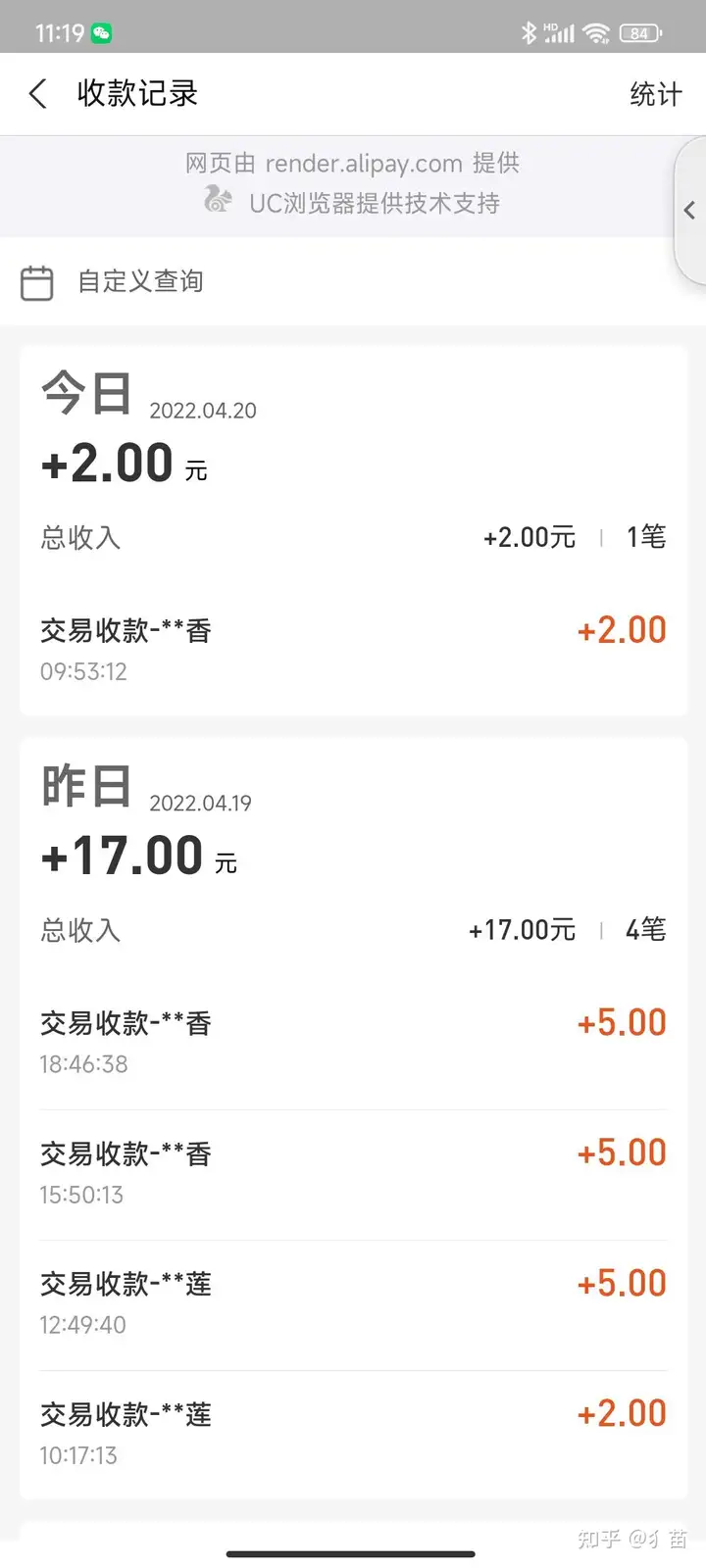
Task: Expand the side handle arrow
Action: click(690, 211)
